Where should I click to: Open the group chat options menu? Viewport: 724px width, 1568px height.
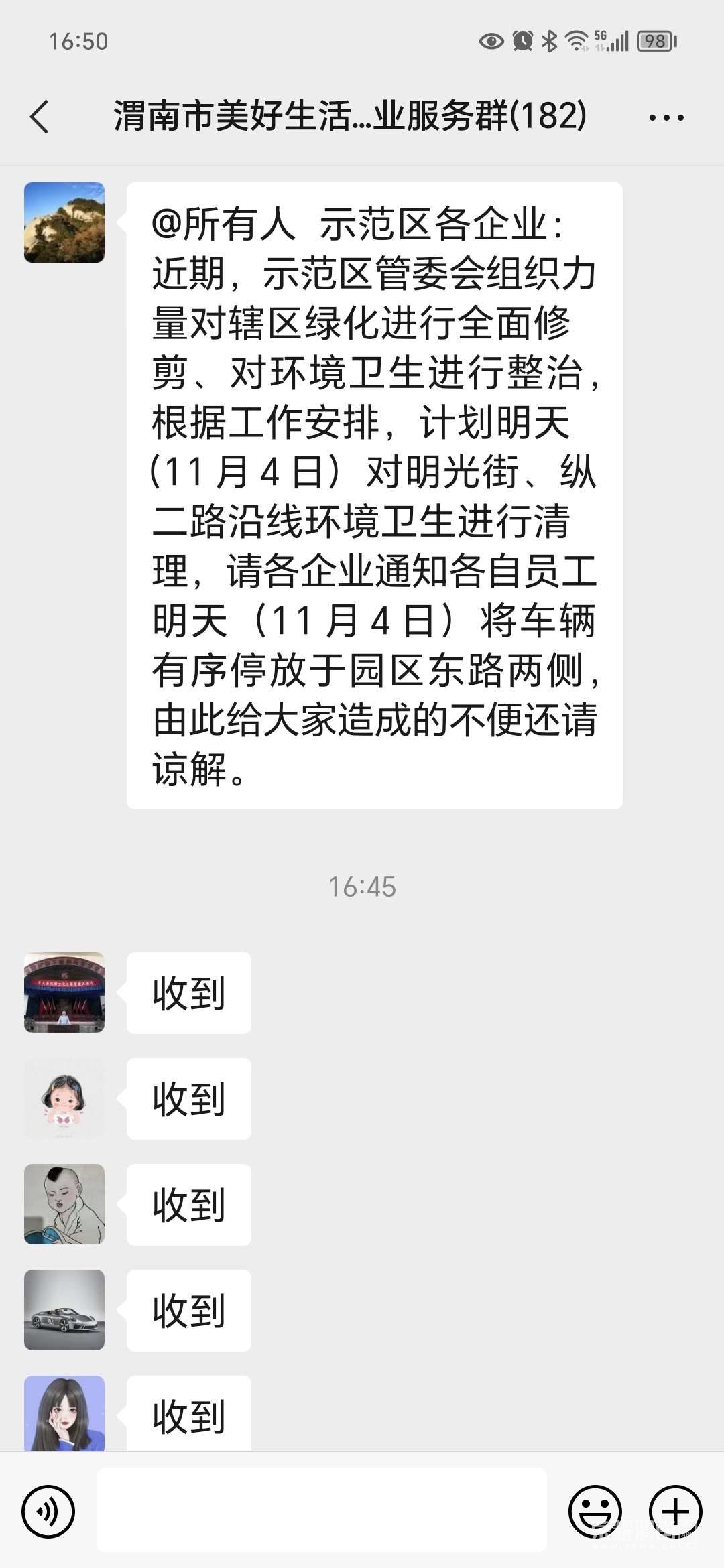click(666, 117)
